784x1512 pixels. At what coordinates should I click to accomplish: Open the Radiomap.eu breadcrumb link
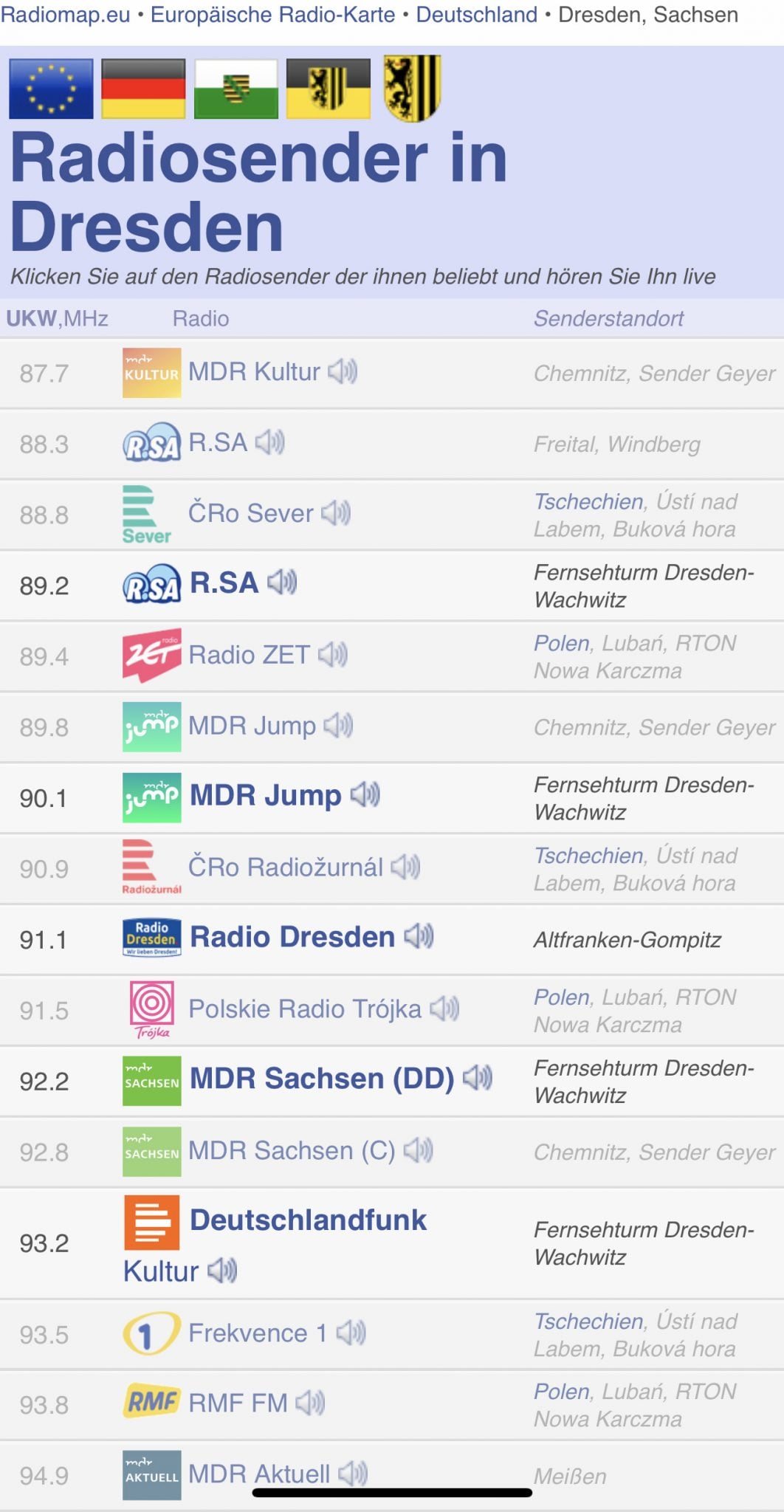pyautogui.click(x=65, y=15)
